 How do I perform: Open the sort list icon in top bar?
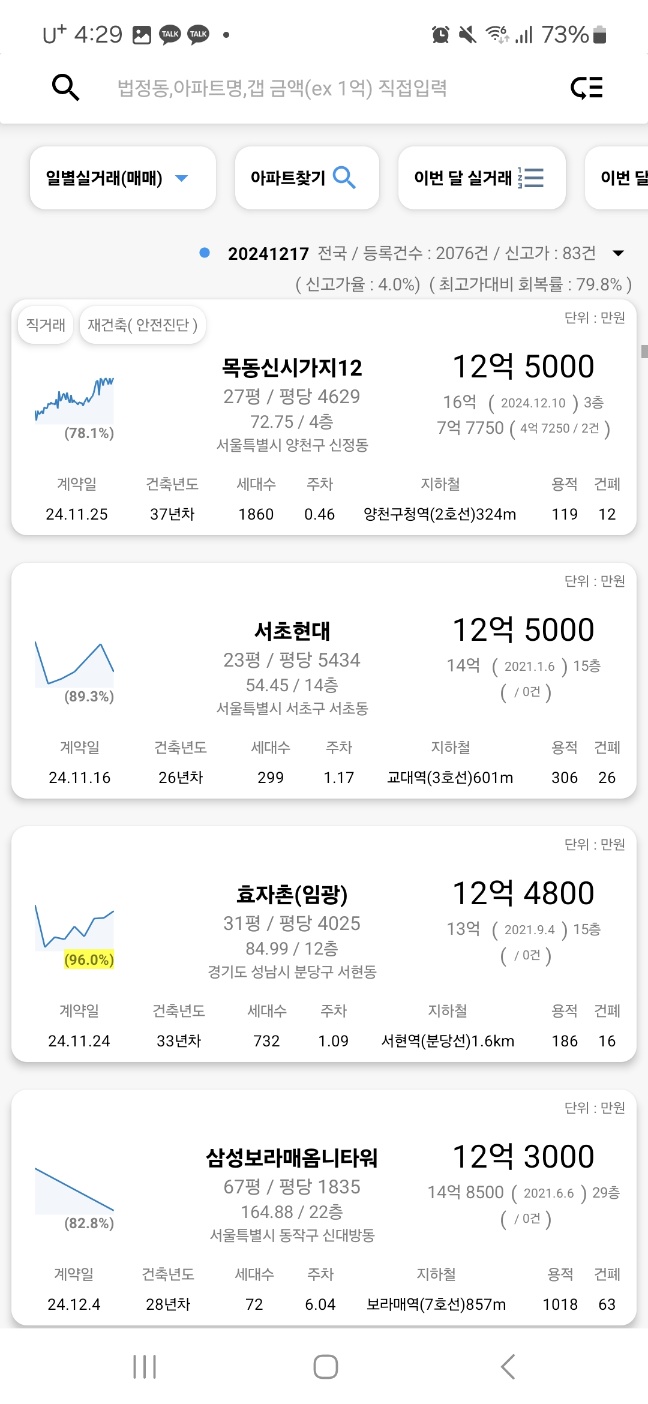587,88
